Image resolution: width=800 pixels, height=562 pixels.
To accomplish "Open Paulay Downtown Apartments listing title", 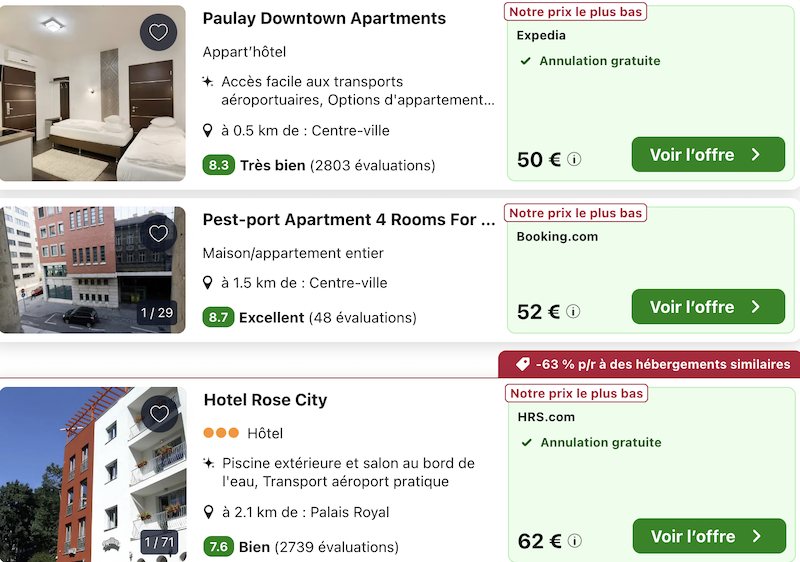I will coord(324,19).
